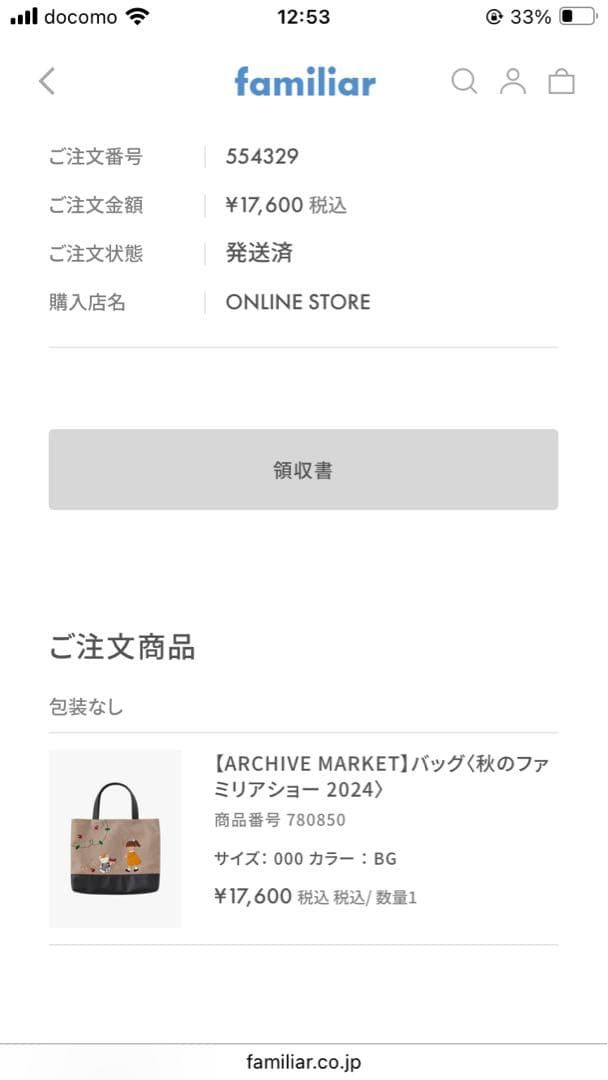Go back to the previous page
The image size is (608, 1080).
point(47,82)
